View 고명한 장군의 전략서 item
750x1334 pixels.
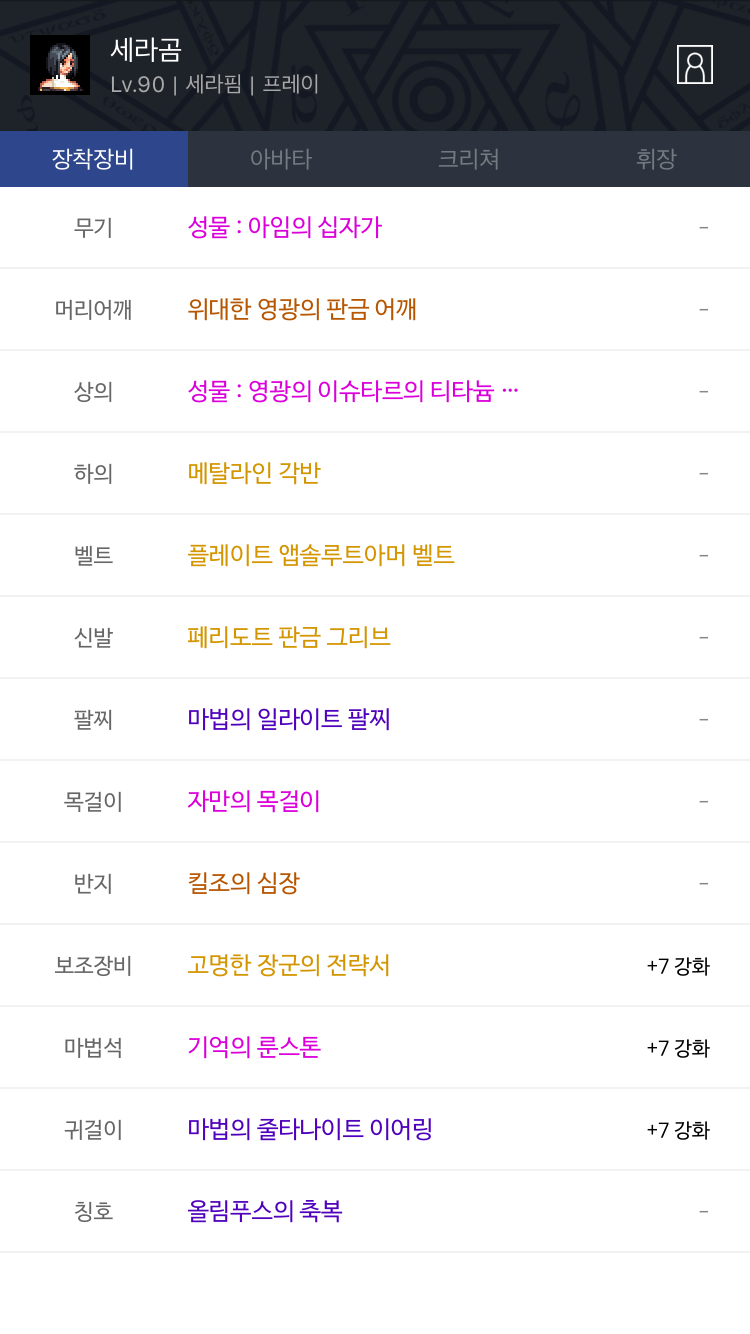(375, 965)
